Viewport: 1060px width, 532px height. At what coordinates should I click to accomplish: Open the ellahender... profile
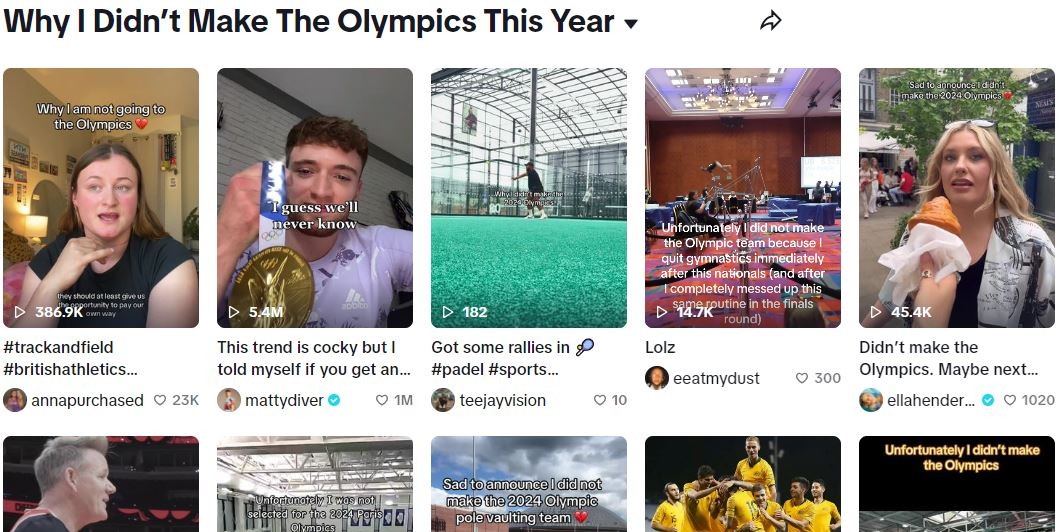pos(931,400)
